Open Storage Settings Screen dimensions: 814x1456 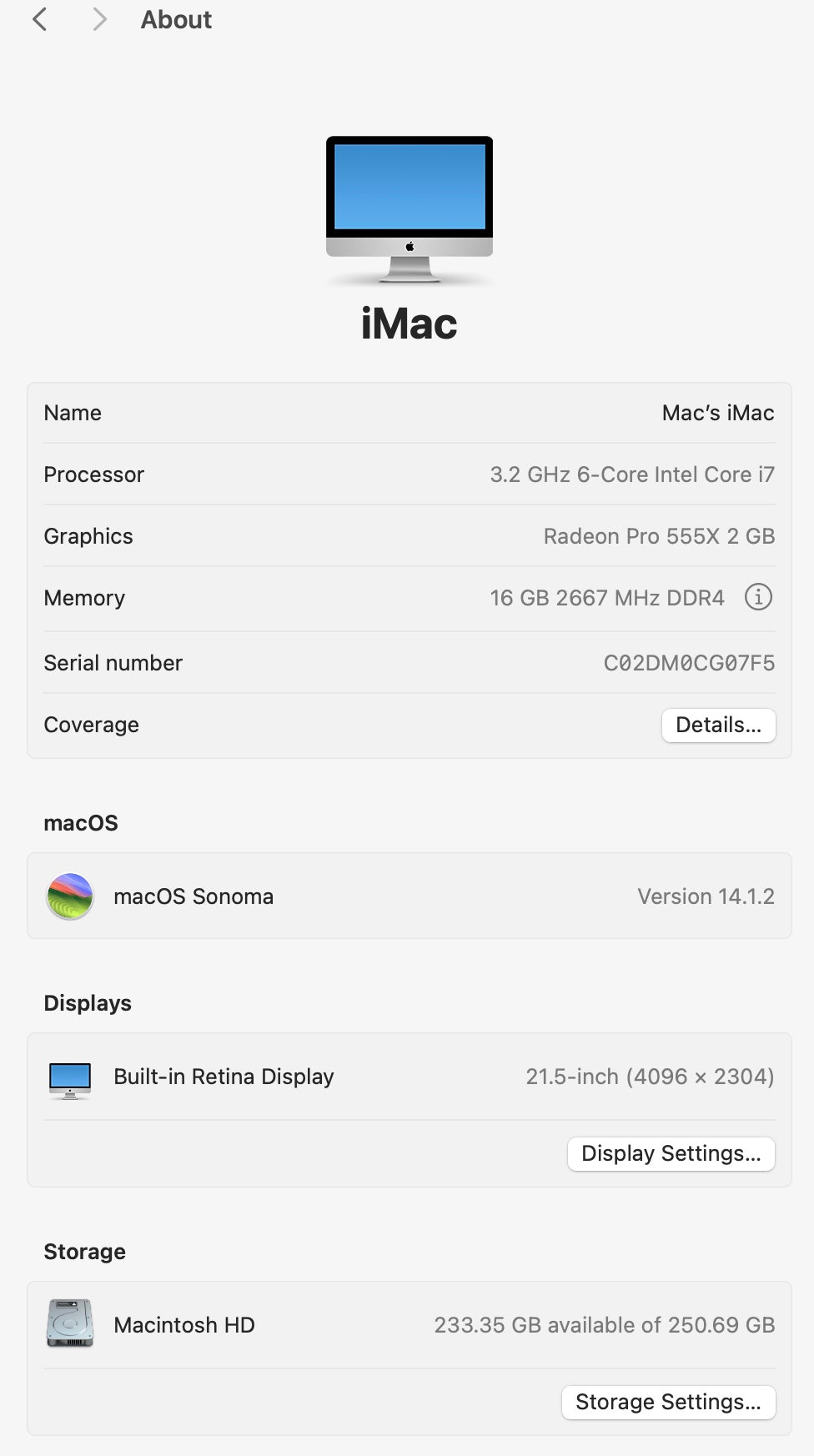point(668,1402)
